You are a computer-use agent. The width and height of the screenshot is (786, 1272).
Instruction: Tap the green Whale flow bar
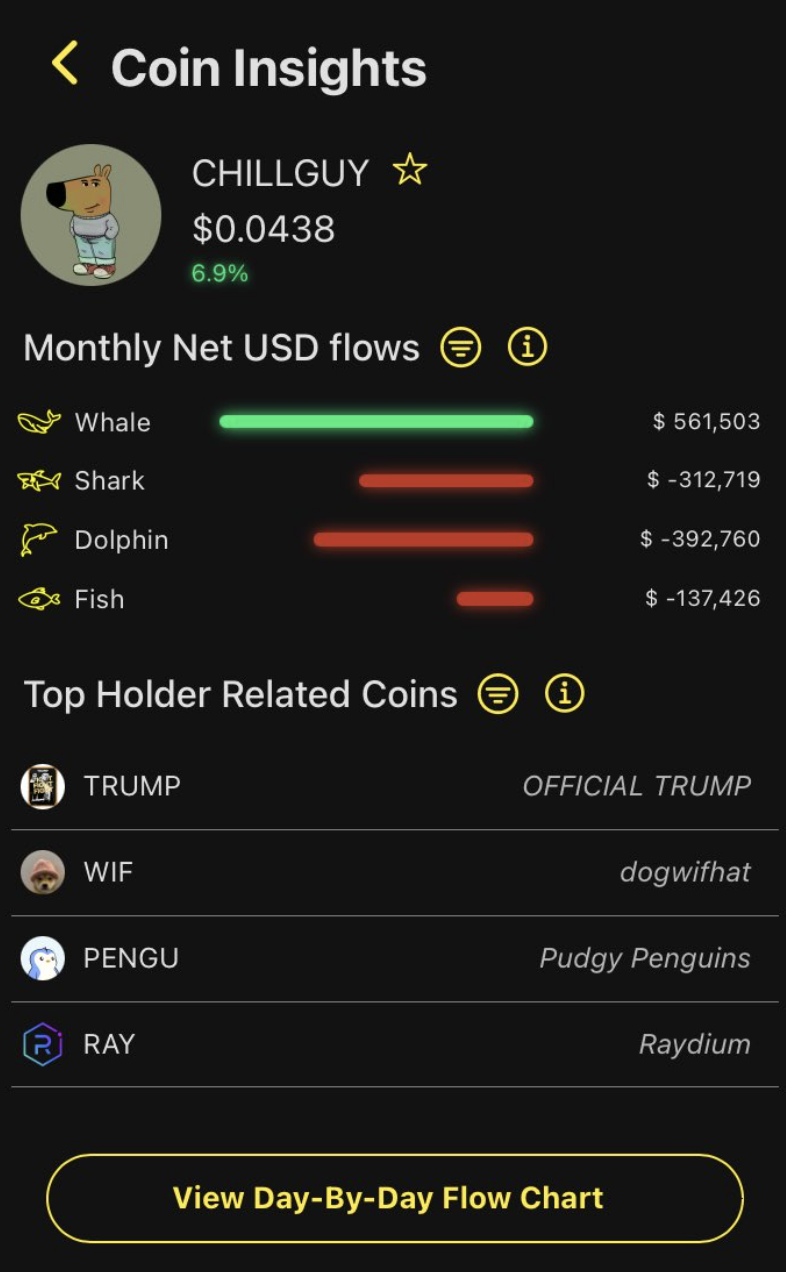click(x=376, y=422)
